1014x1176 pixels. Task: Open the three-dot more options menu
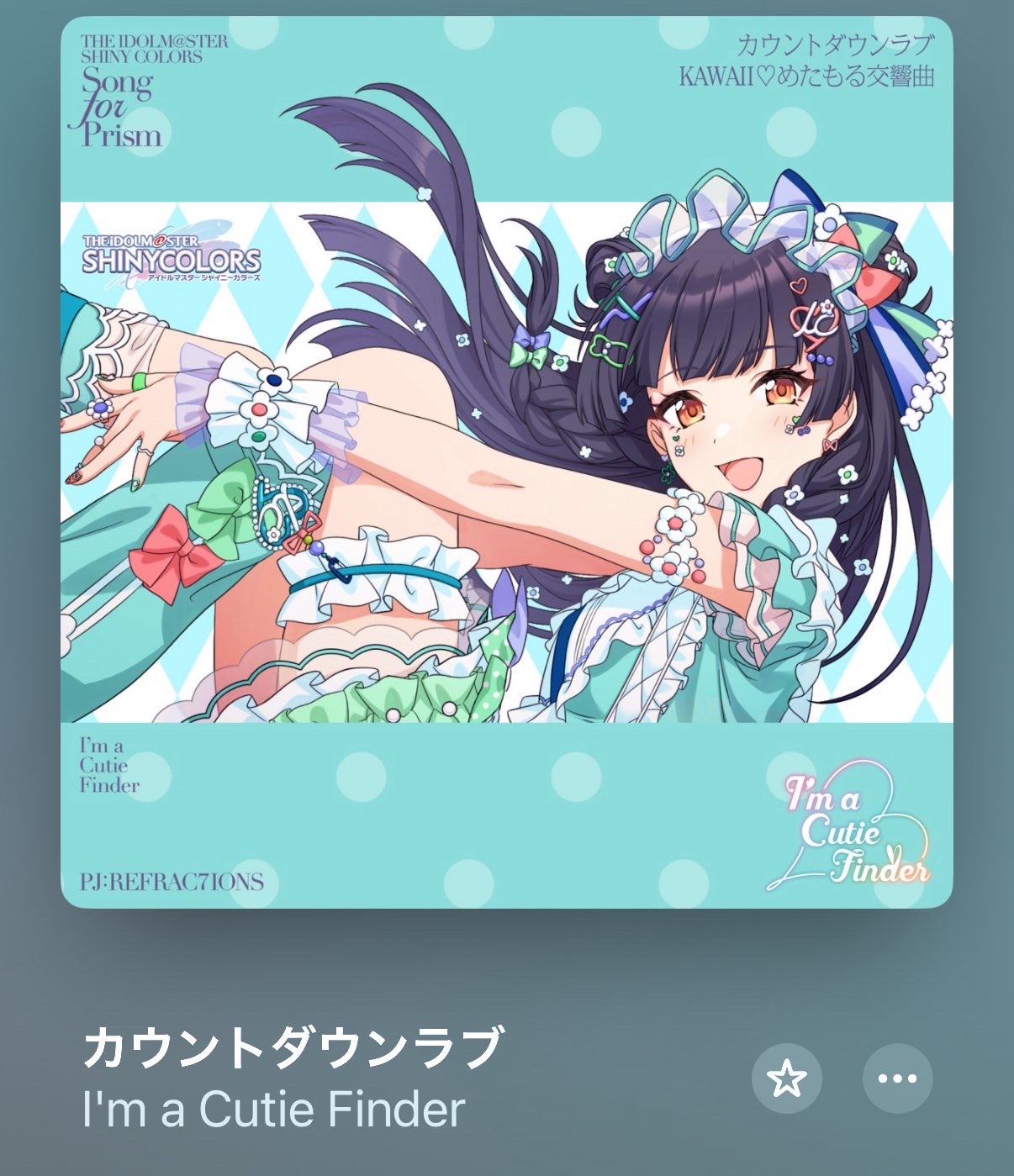point(898,1078)
